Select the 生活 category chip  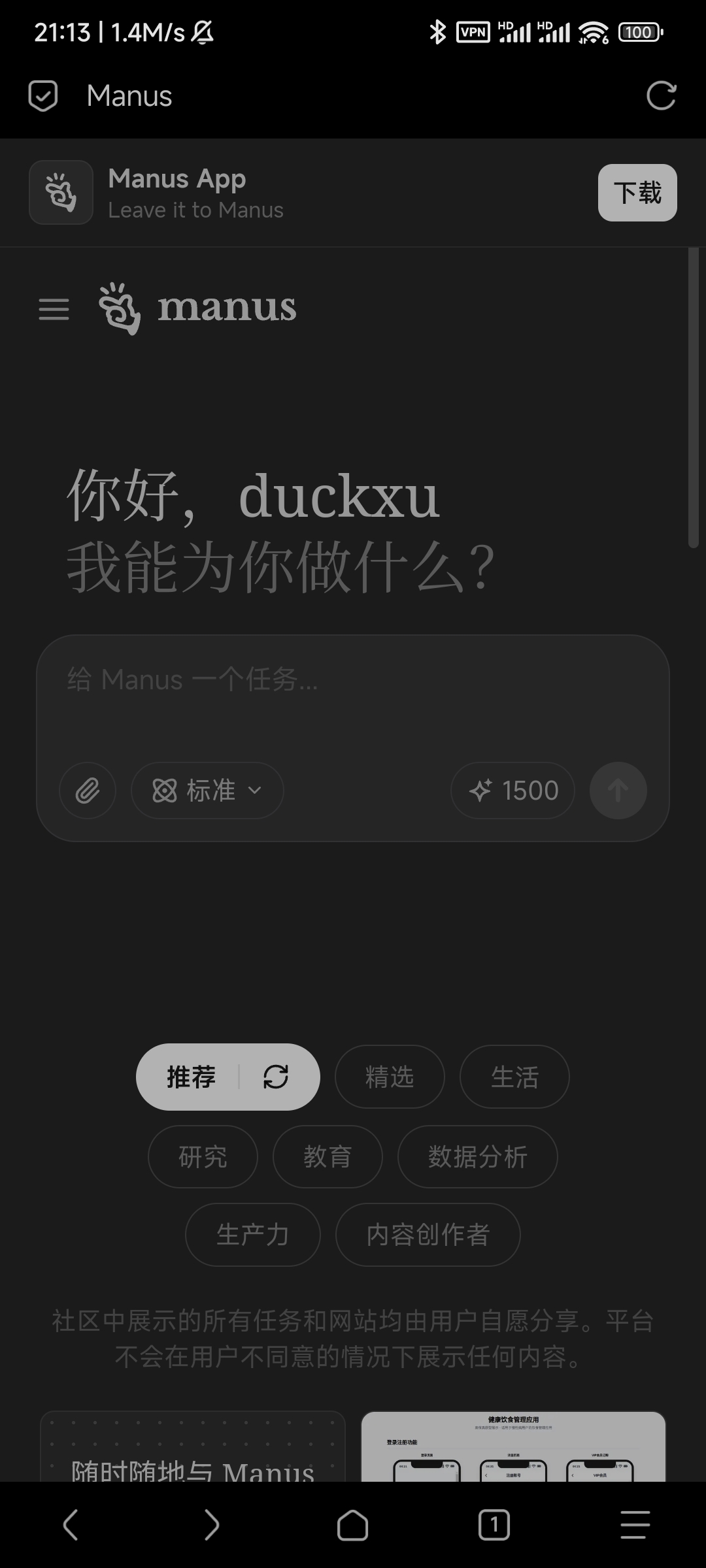(514, 1077)
